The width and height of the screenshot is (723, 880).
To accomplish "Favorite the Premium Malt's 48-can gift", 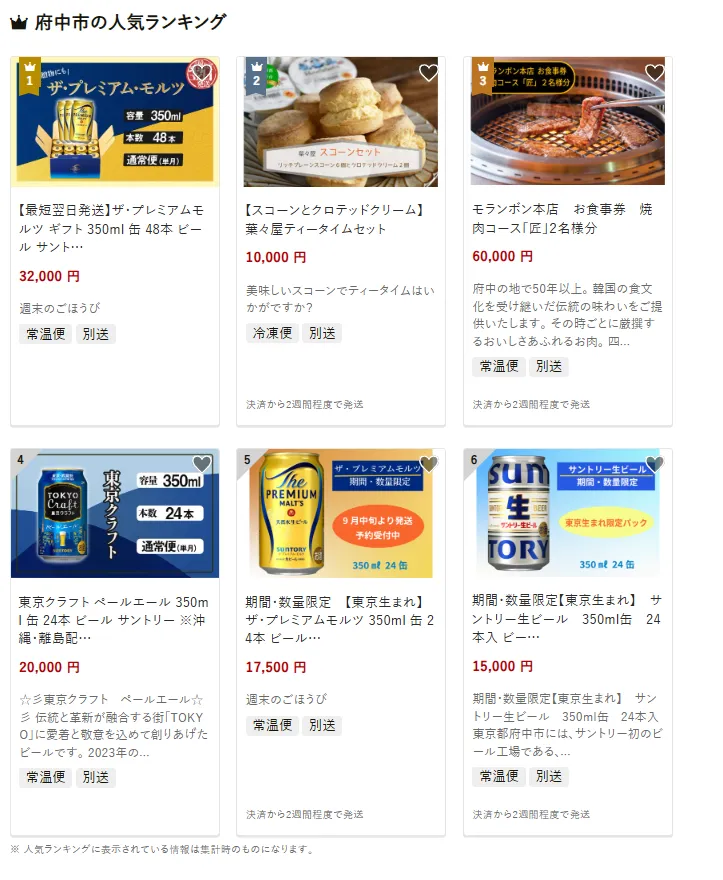I will tap(202, 73).
